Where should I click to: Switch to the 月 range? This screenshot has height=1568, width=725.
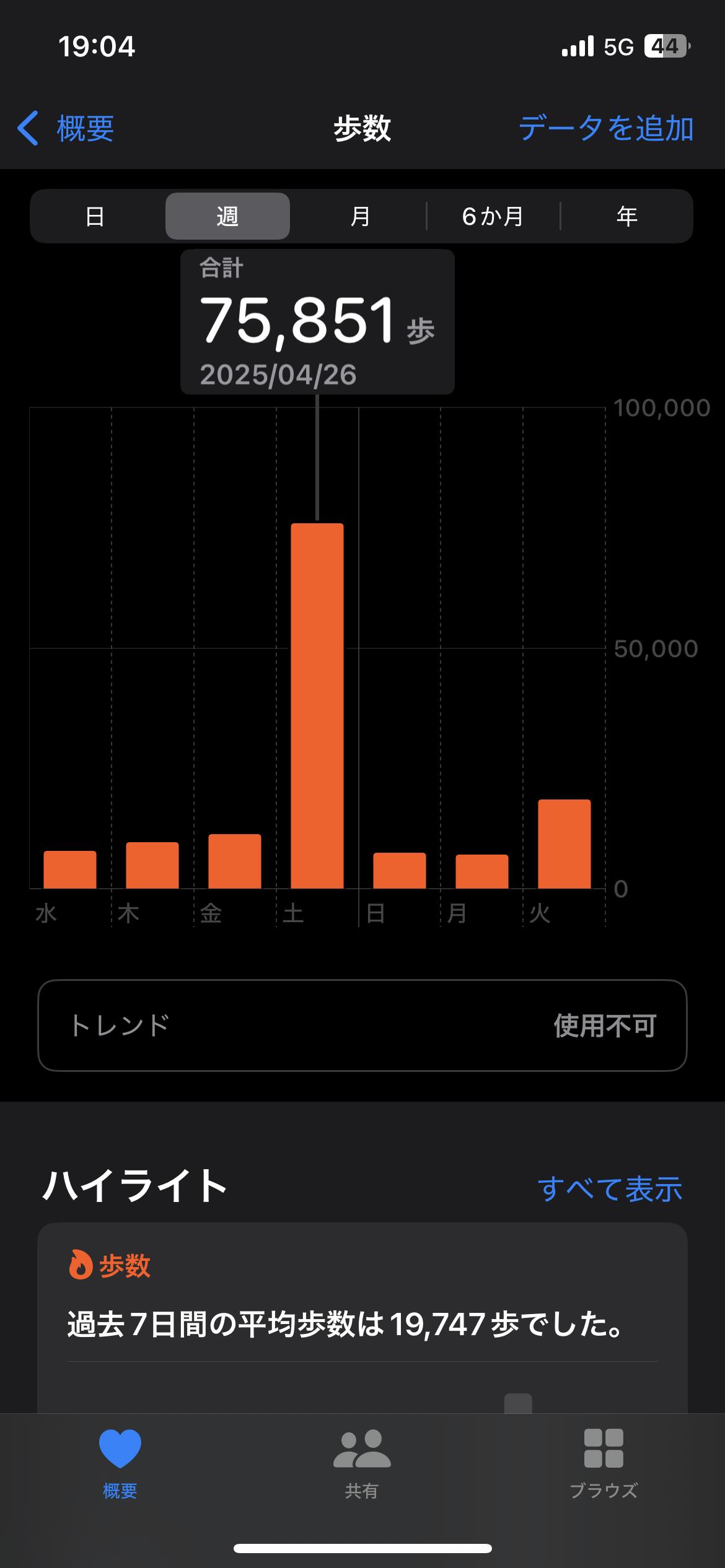point(360,216)
